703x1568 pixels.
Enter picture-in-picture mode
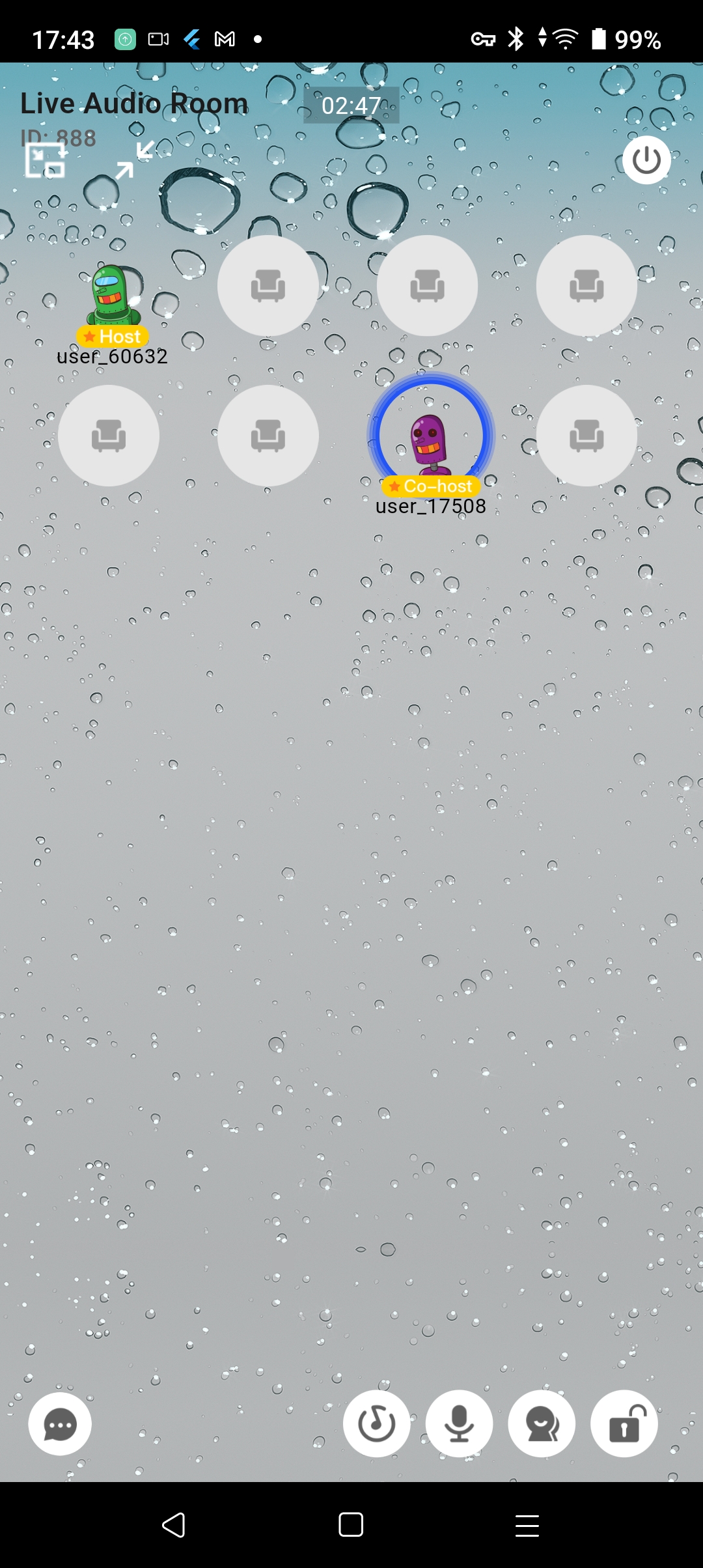coord(45,160)
